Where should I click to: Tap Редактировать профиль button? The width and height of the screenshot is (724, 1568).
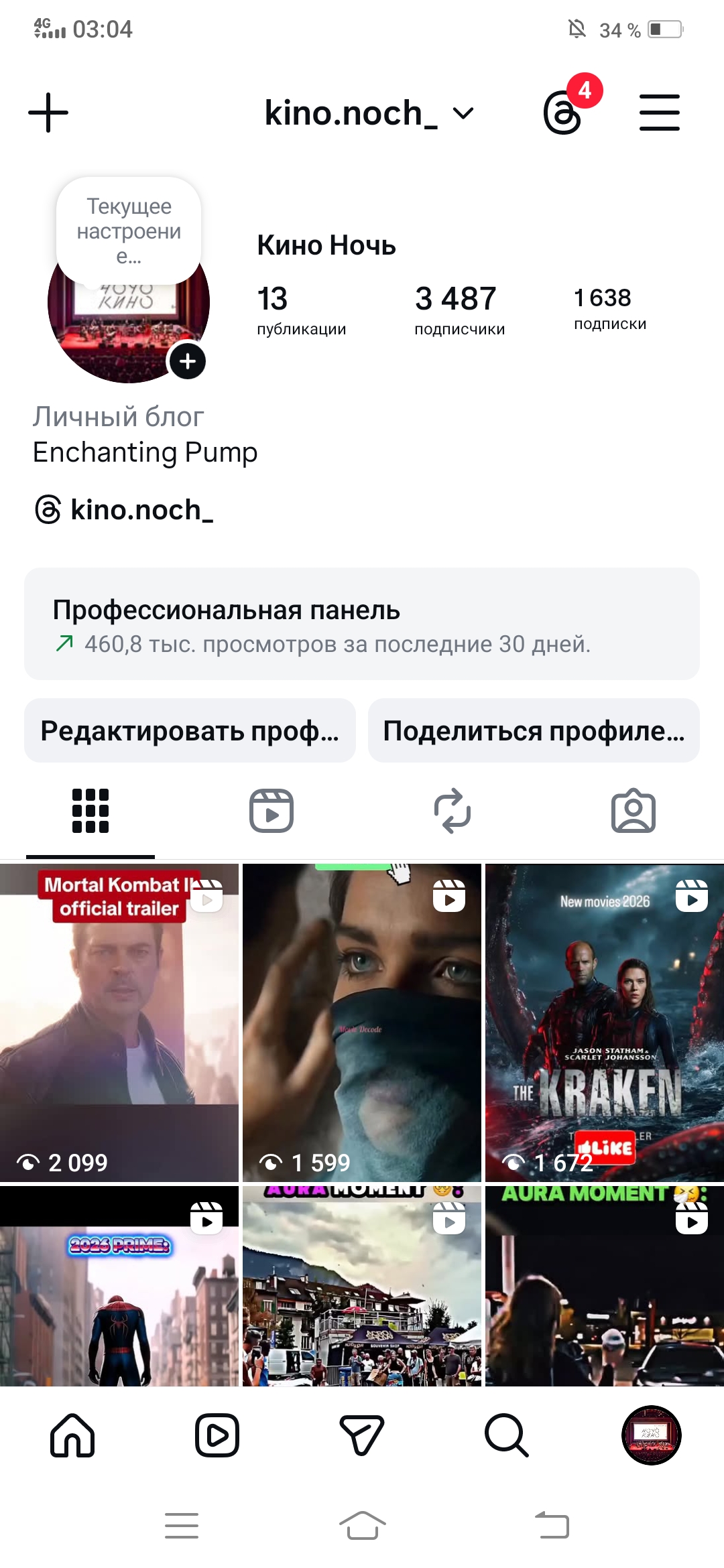click(x=190, y=730)
